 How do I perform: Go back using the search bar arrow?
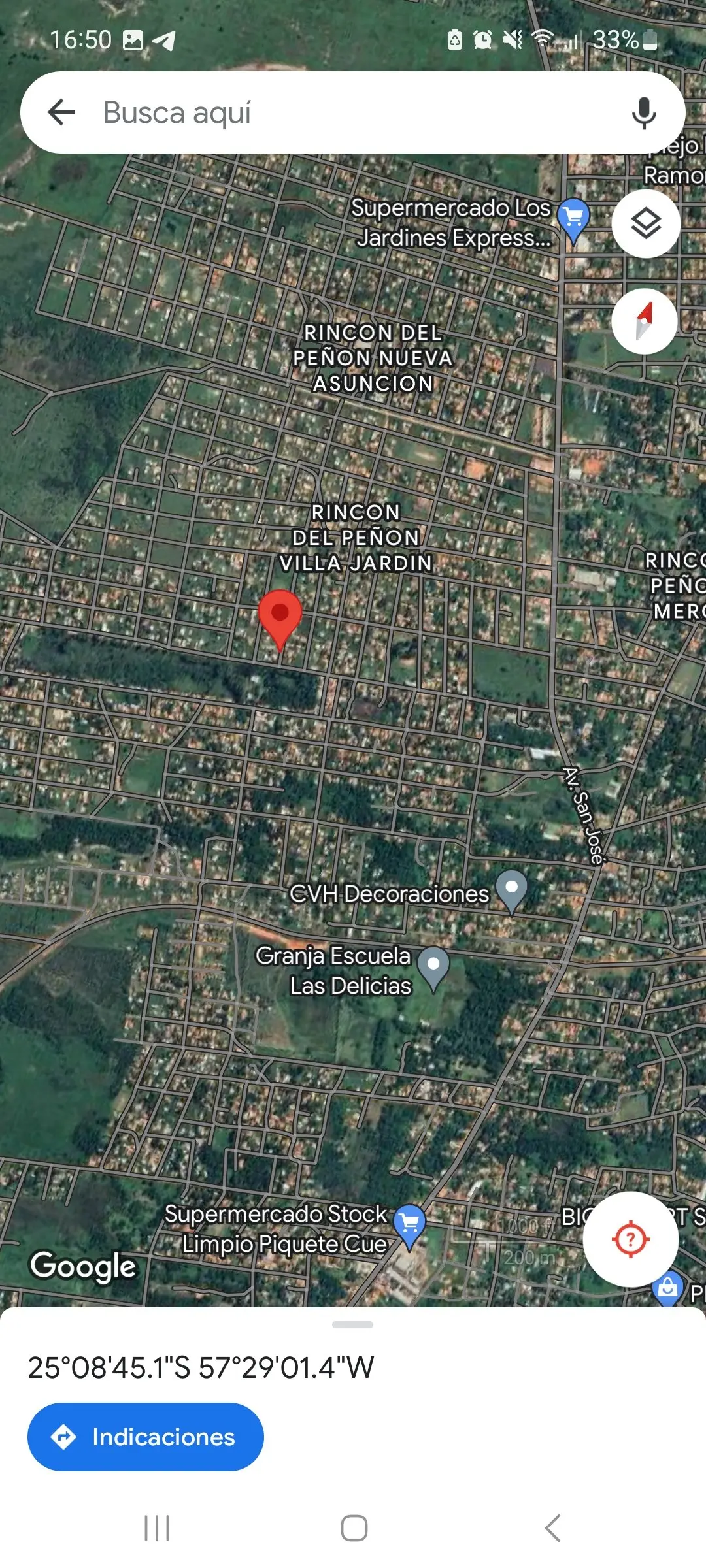click(61, 112)
